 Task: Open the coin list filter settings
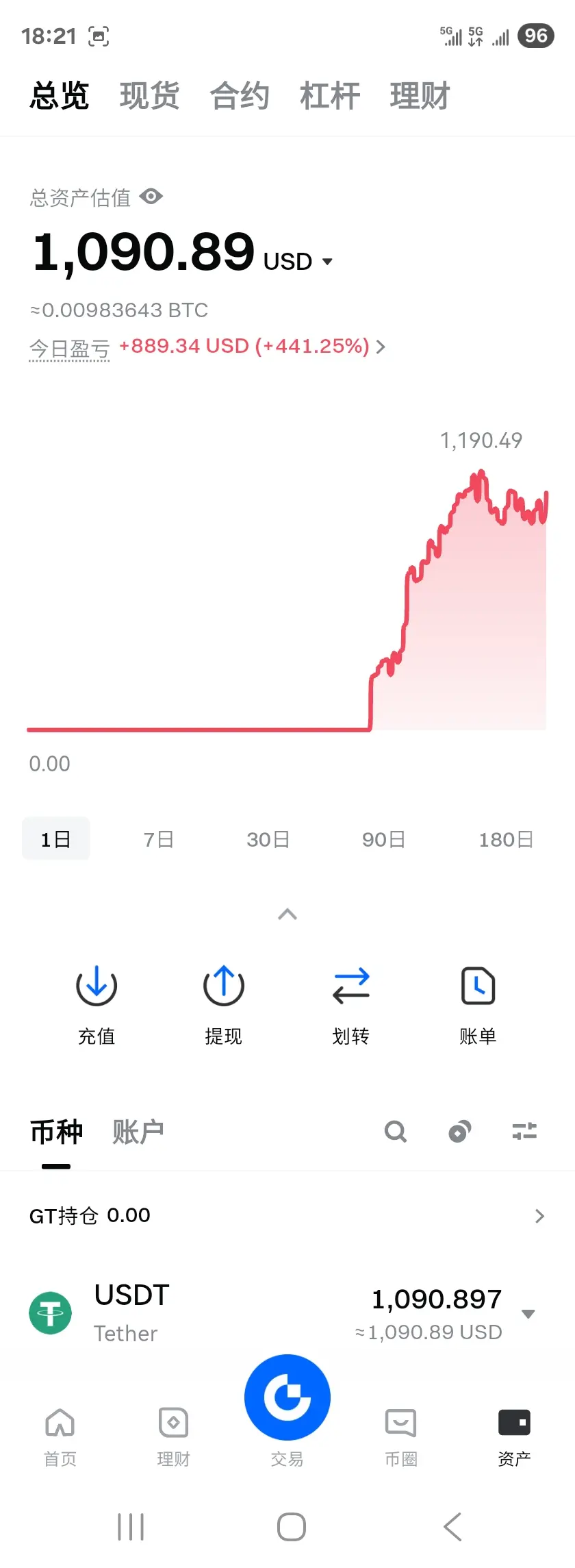[x=524, y=1132]
